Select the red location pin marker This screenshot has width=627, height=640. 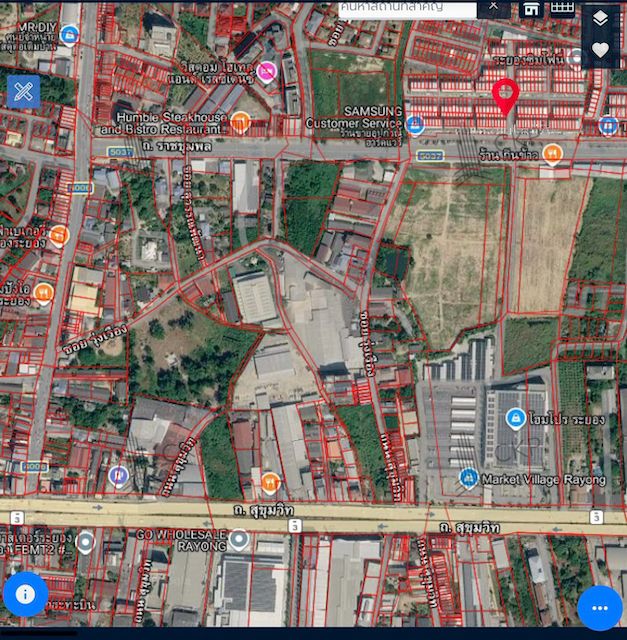pyautogui.click(x=505, y=96)
